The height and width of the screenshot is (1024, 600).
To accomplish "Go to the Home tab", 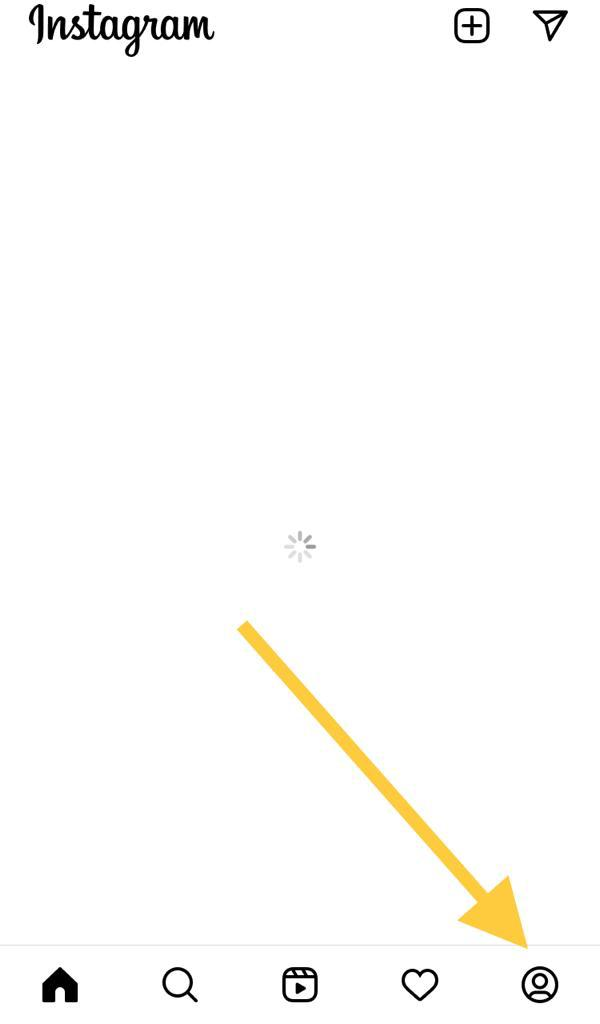I will [x=60, y=984].
